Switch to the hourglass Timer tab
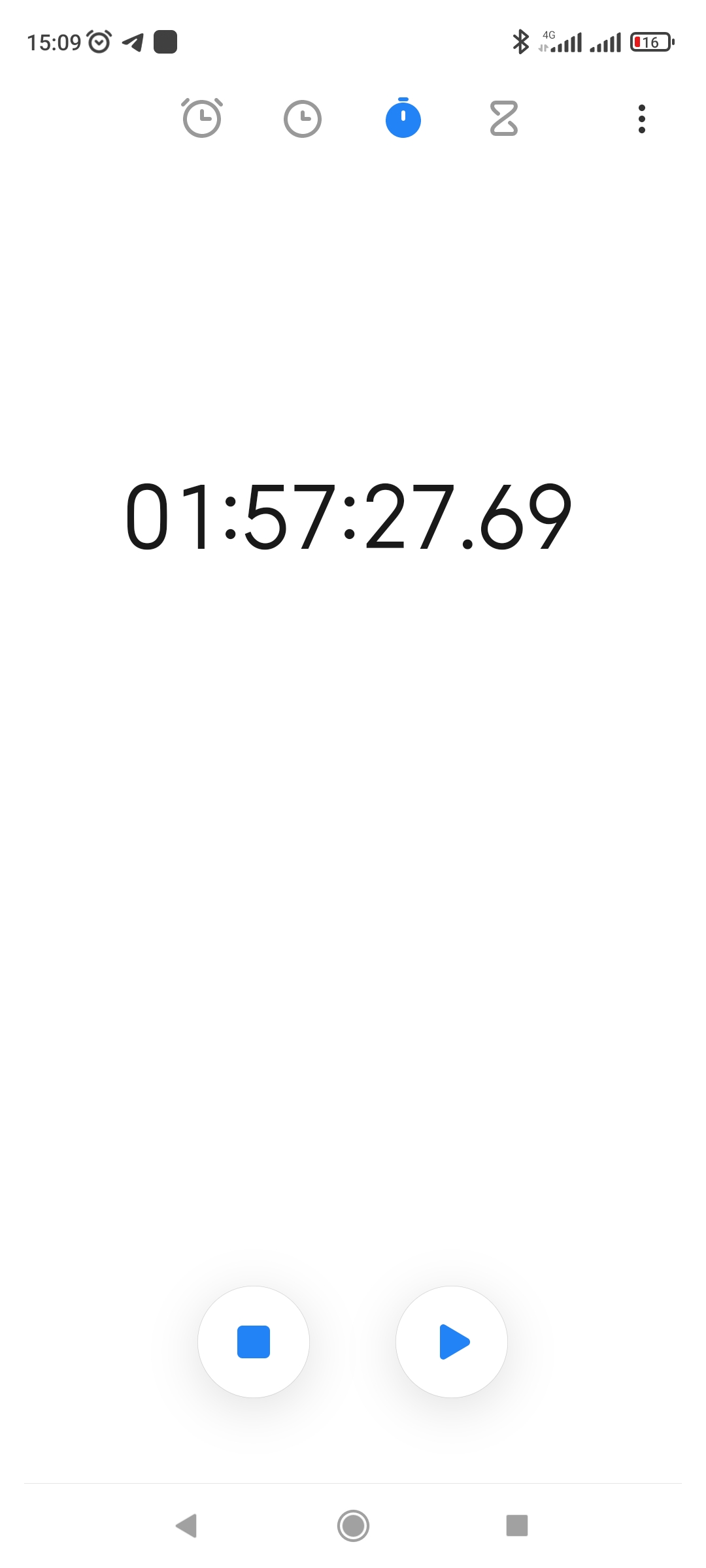 point(504,119)
